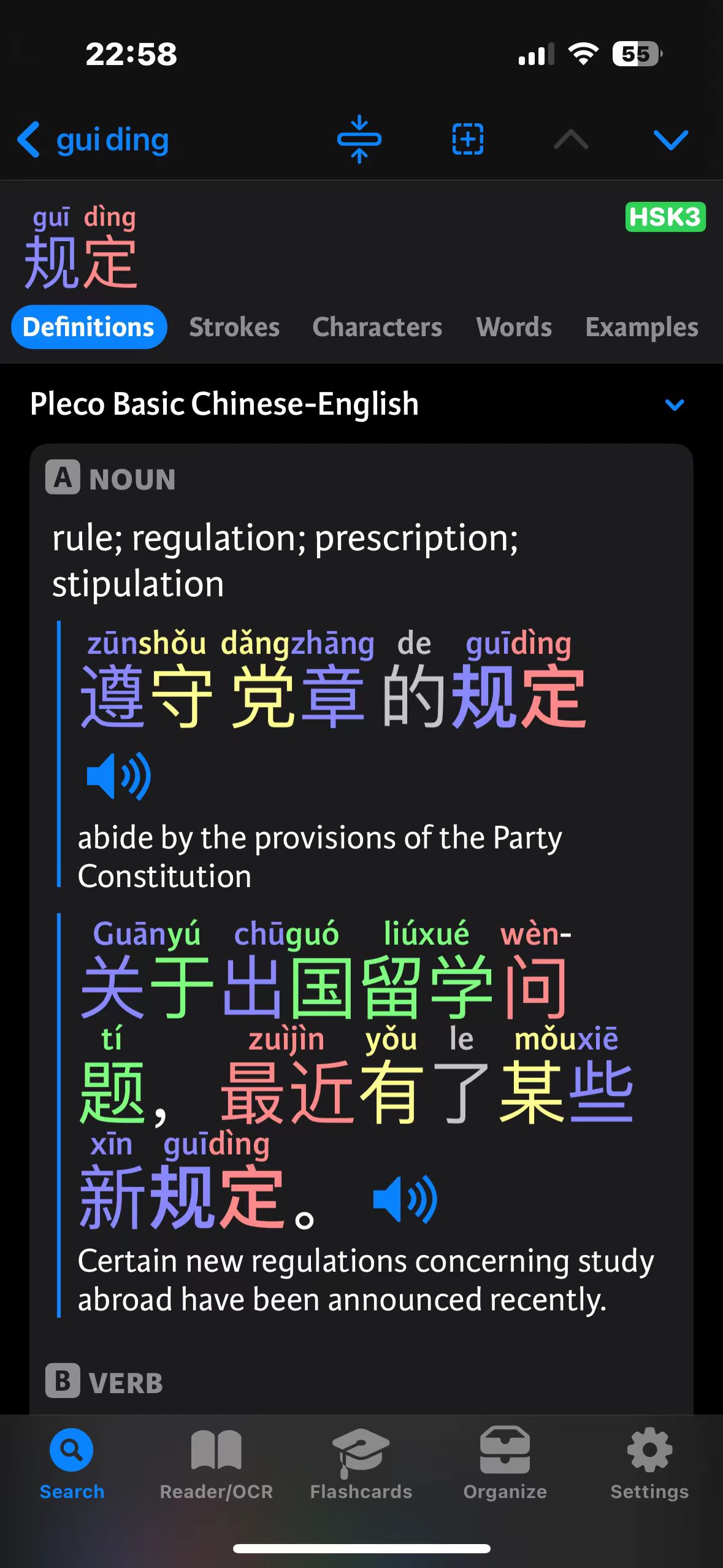
Task: Go to the Flashcards section
Action: click(x=361, y=1465)
